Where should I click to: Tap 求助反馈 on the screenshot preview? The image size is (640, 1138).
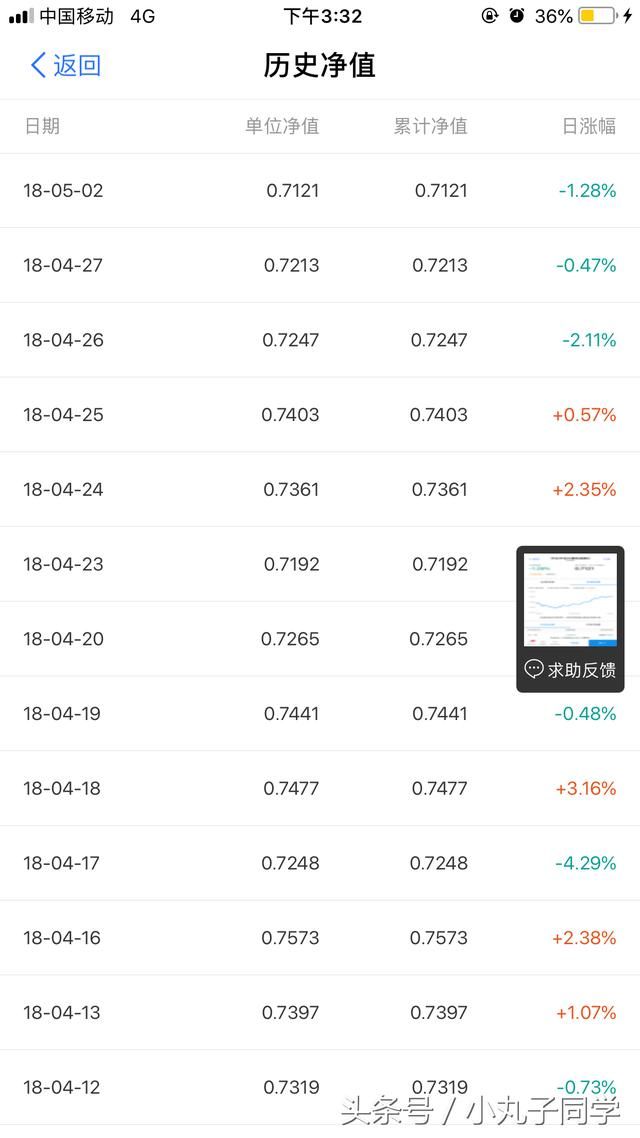tap(570, 670)
